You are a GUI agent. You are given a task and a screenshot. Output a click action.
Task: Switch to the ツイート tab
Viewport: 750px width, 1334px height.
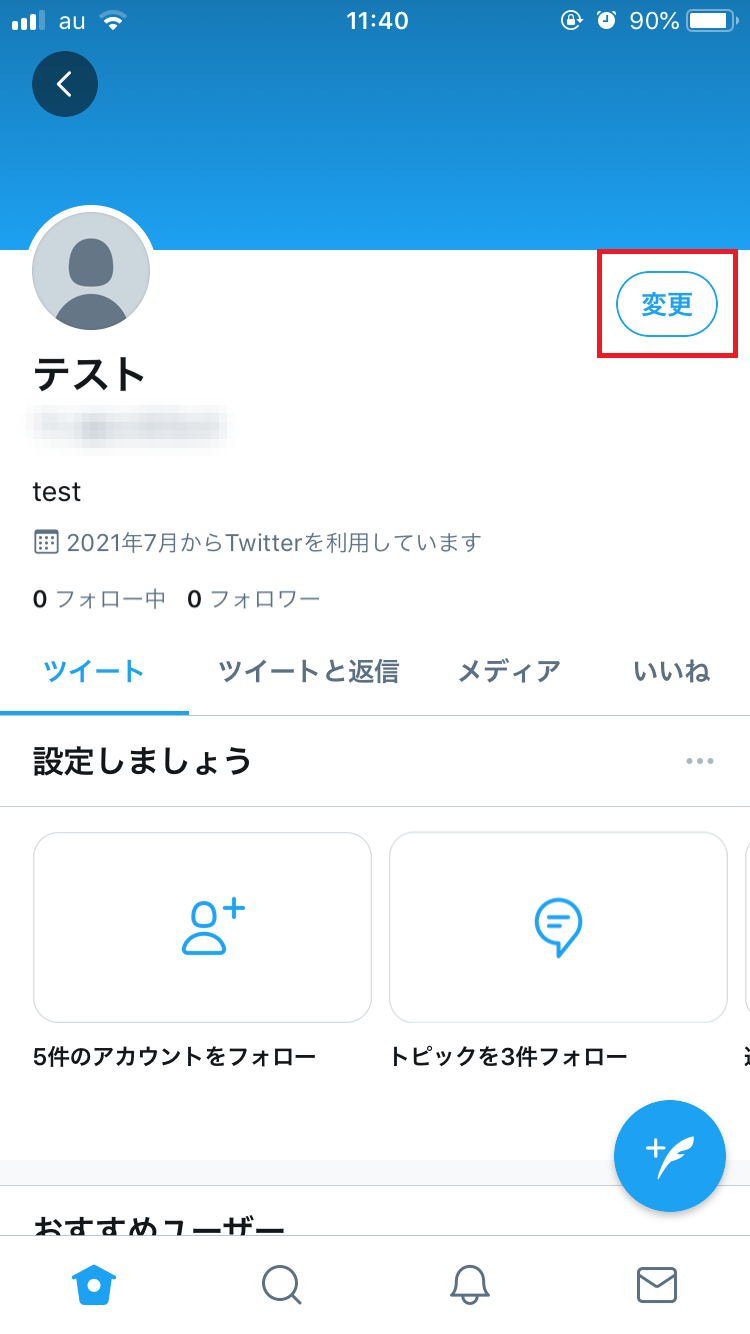[x=93, y=672]
